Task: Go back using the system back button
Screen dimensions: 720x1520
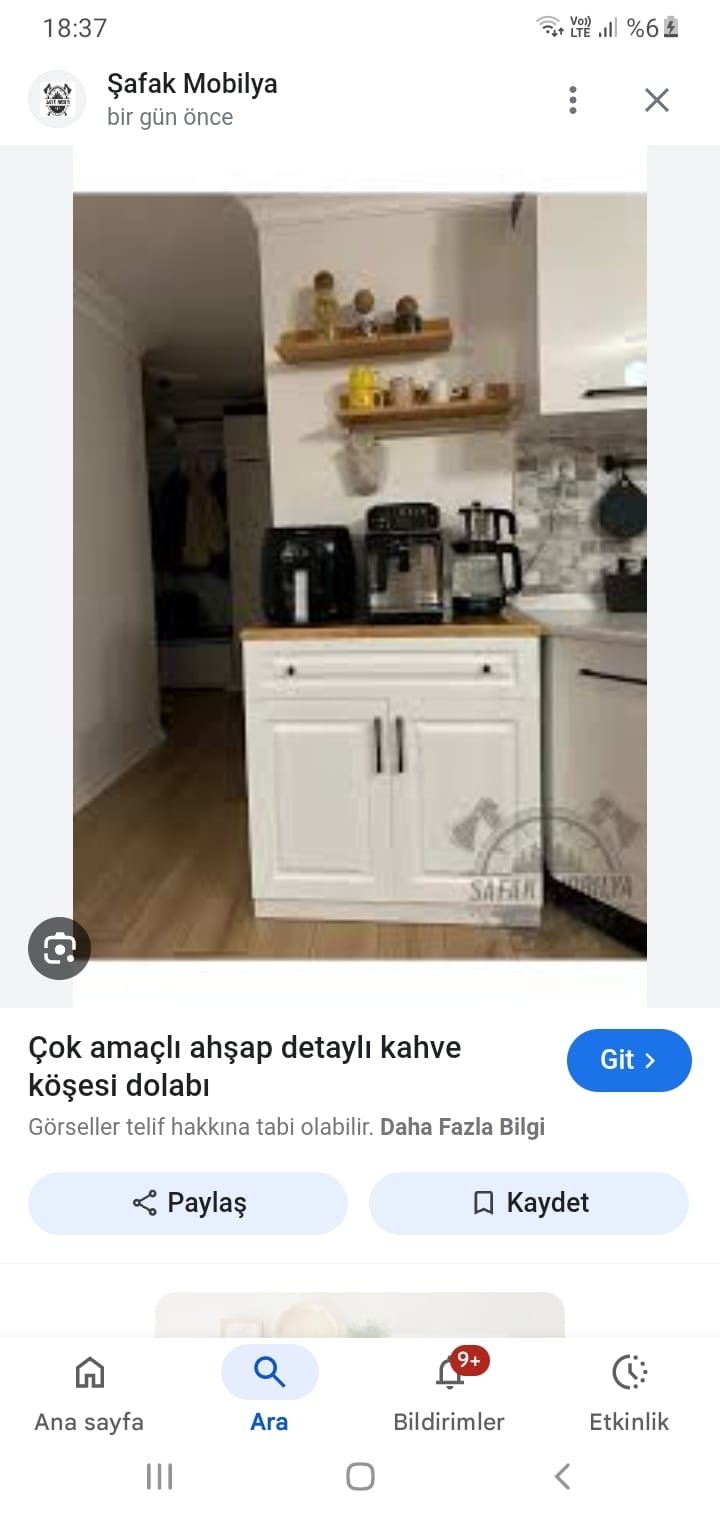Action: [x=562, y=1476]
